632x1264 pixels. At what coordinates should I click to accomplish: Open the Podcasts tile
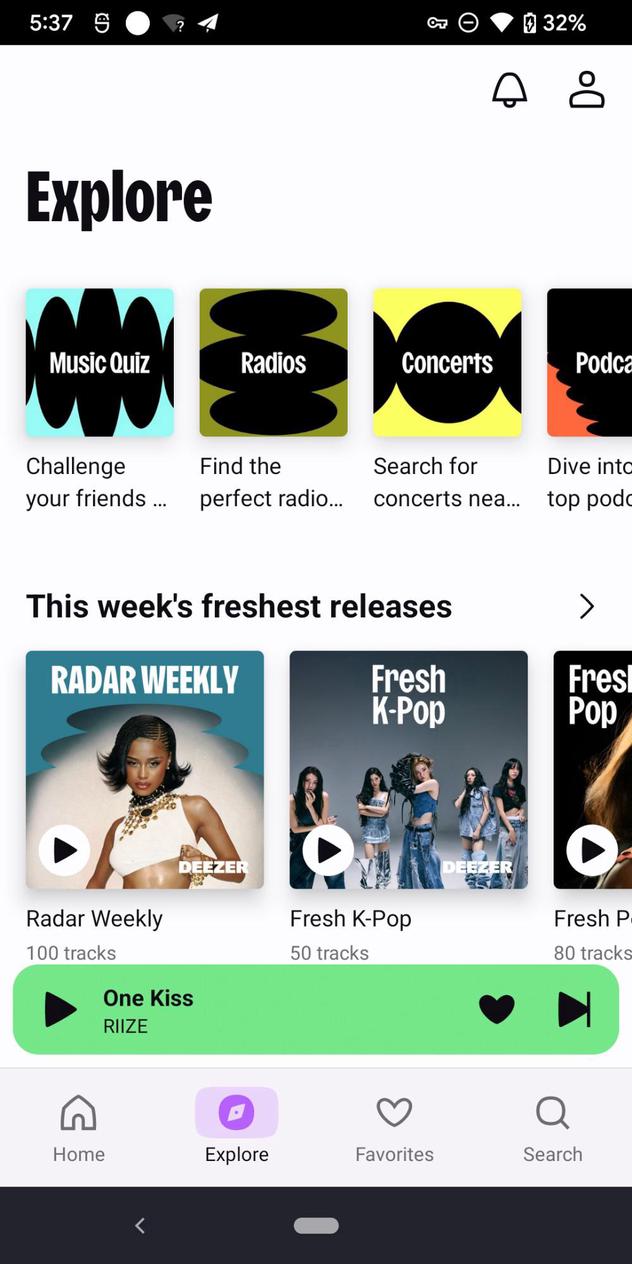coord(591,362)
